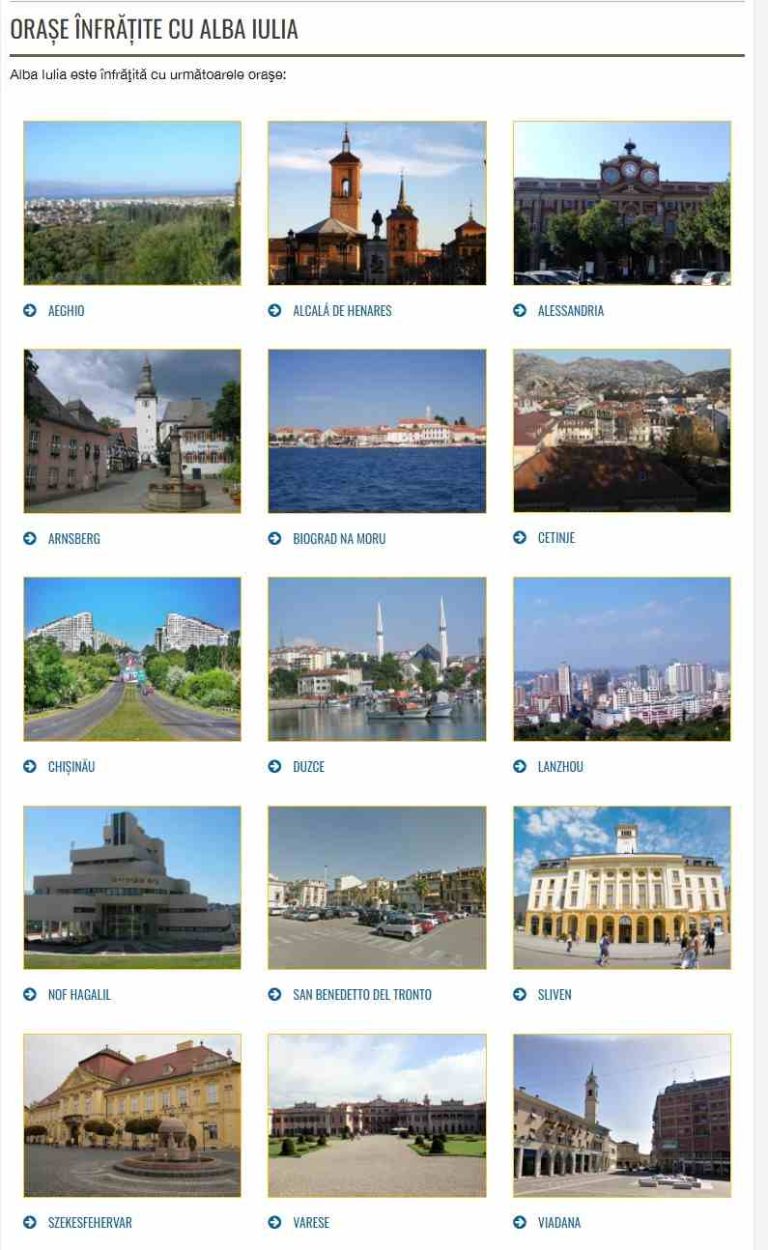The width and height of the screenshot is (768, 1250).
Task: Open the Biograd na Moru link
Action: pyautogui.click(x=339, y=539)
